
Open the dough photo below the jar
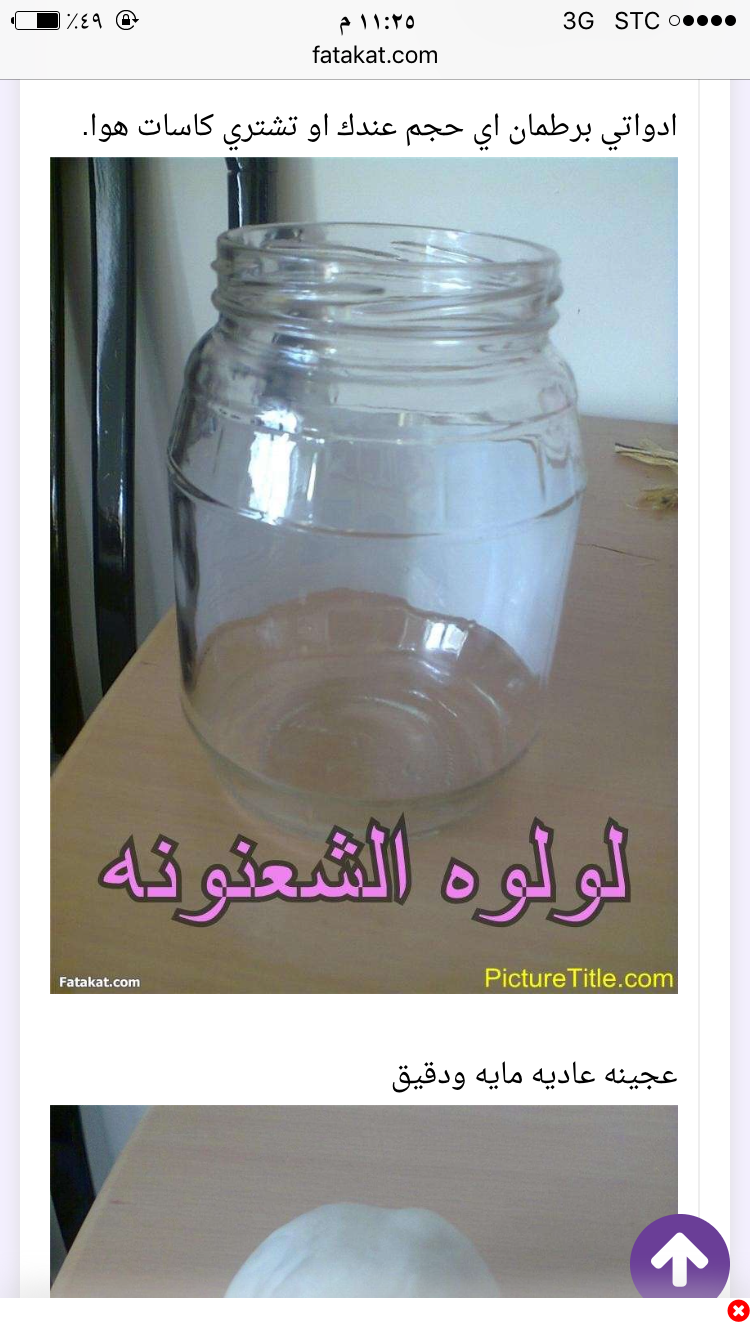(340, 1200)
